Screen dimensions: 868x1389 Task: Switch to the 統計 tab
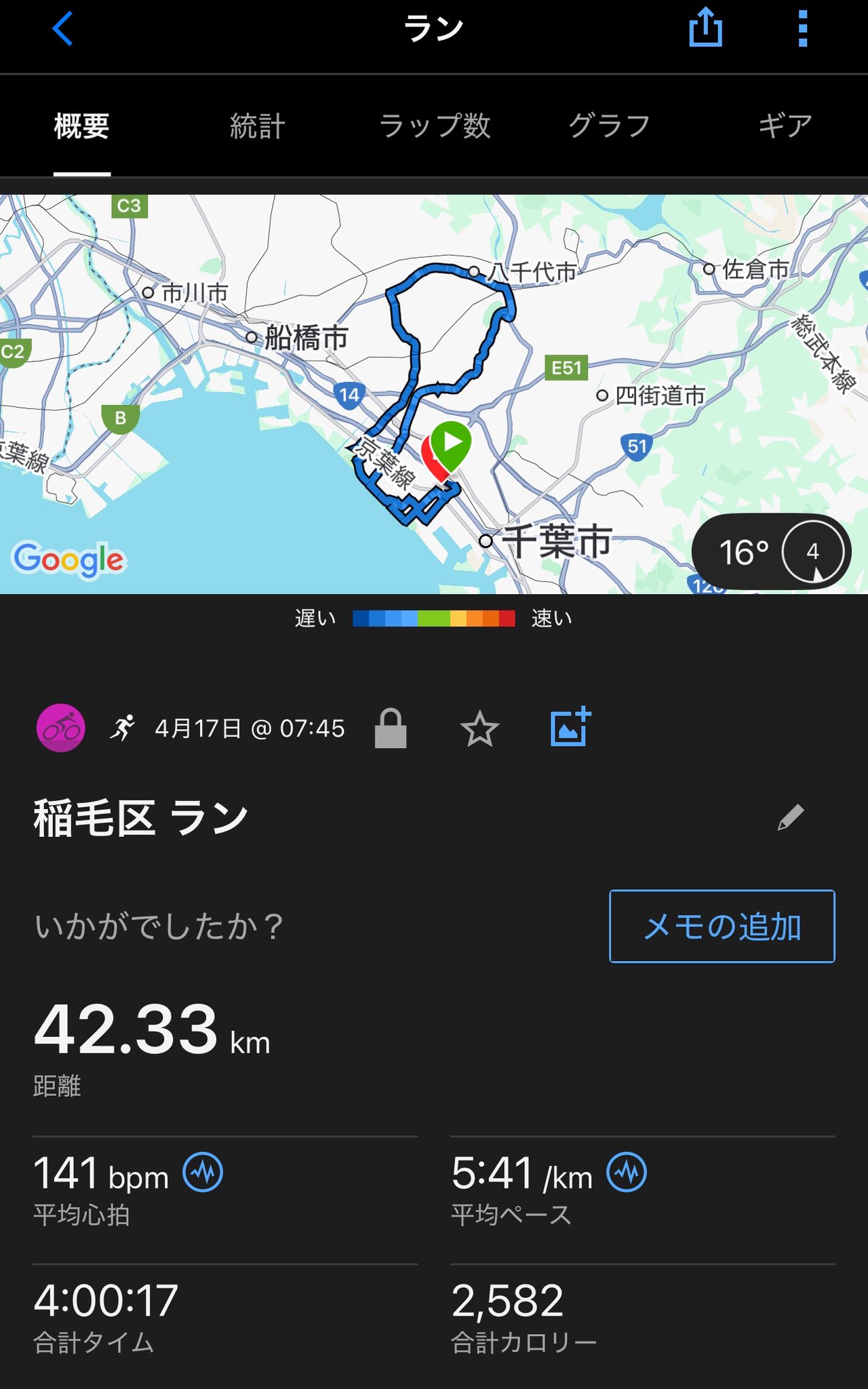pyautogui.click(x=258, y=126)
